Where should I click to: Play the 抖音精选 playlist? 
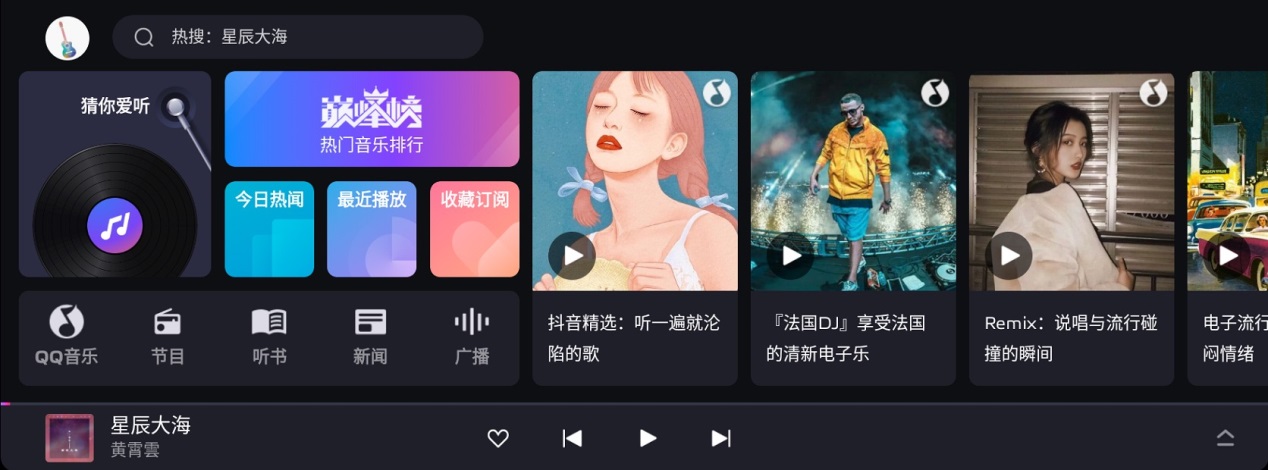click(x=573, y=256)
